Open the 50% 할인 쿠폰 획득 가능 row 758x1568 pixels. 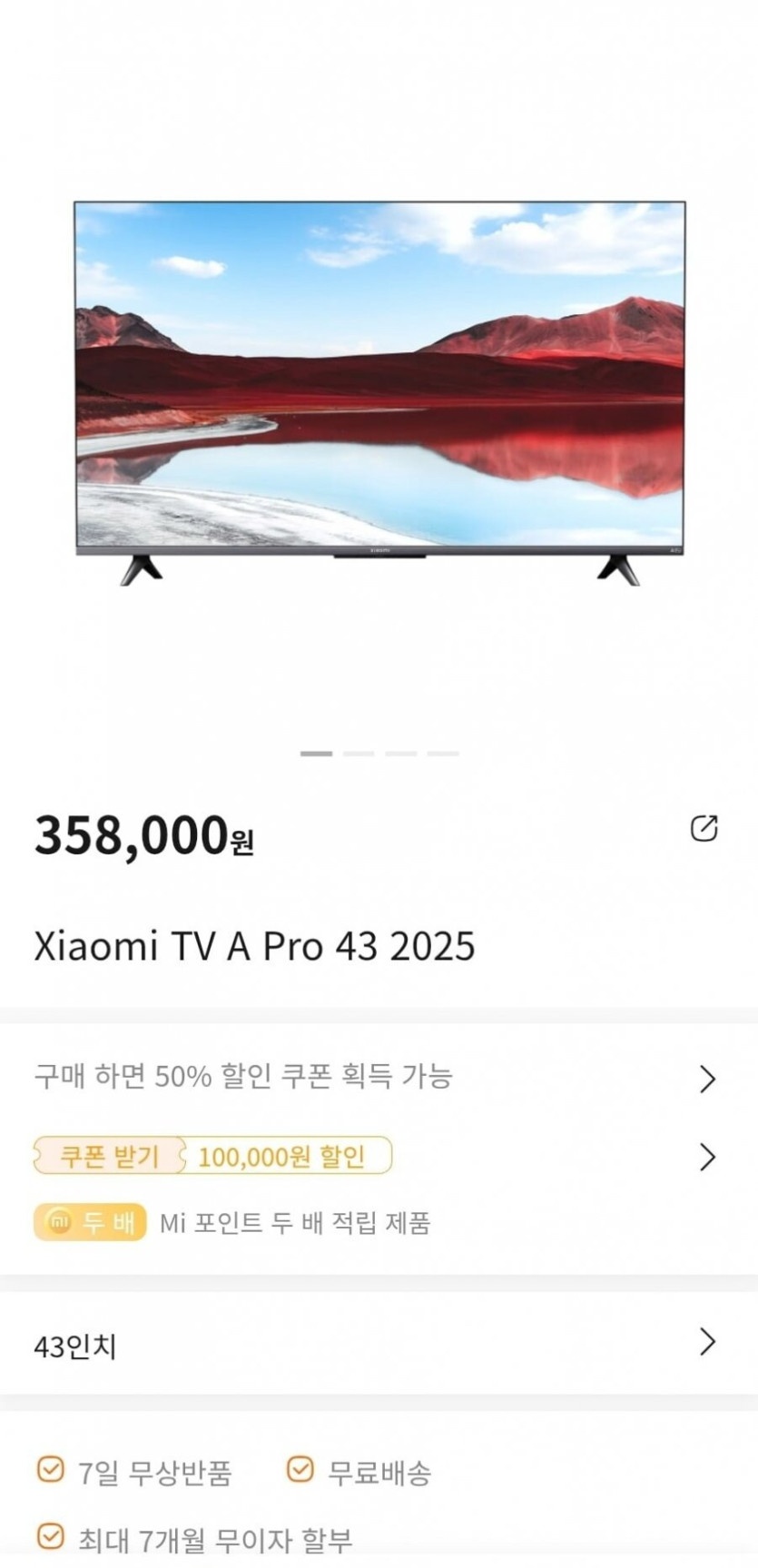point(378,1077)
